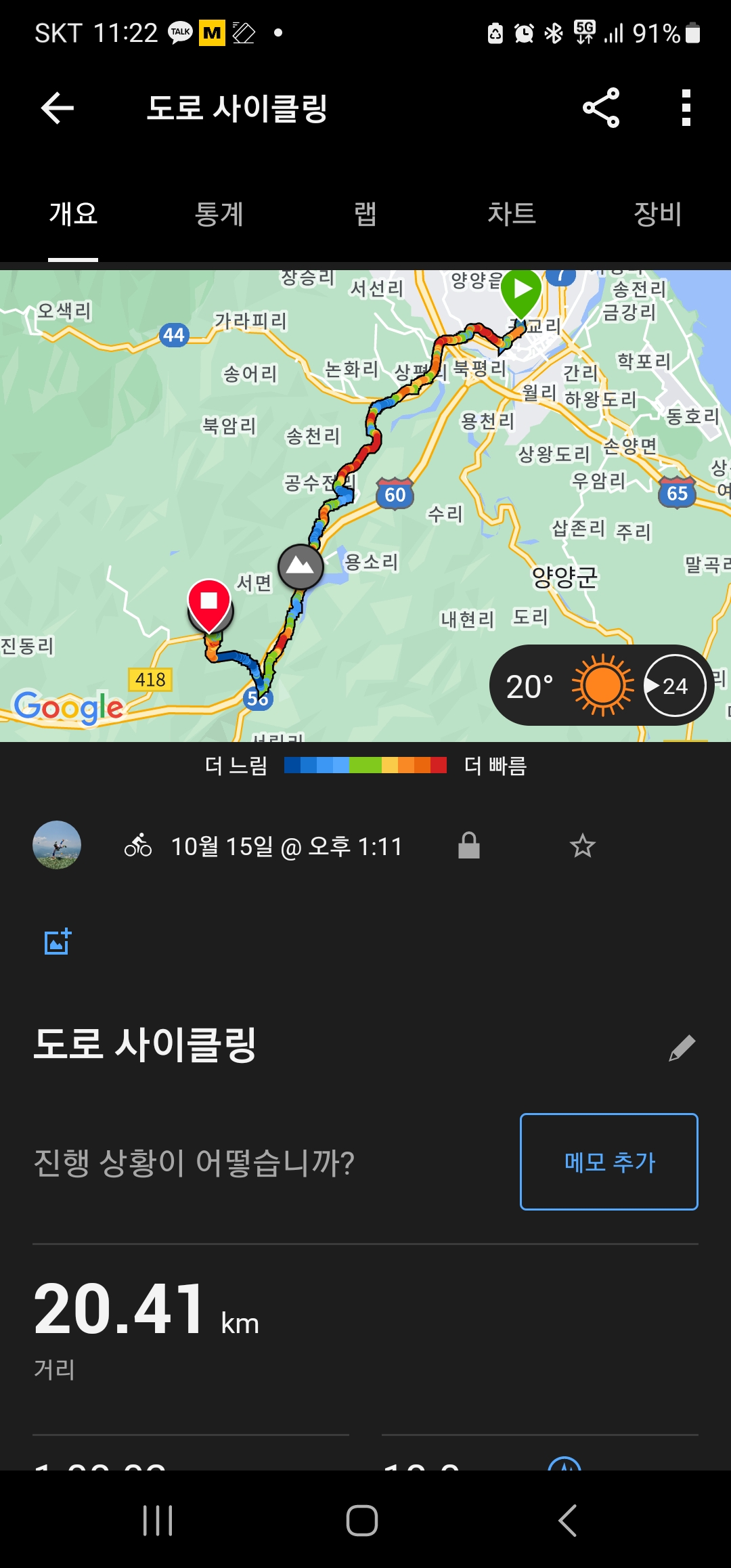Open the profile avatar picture

pyautogui.click(x=57, y=845)
